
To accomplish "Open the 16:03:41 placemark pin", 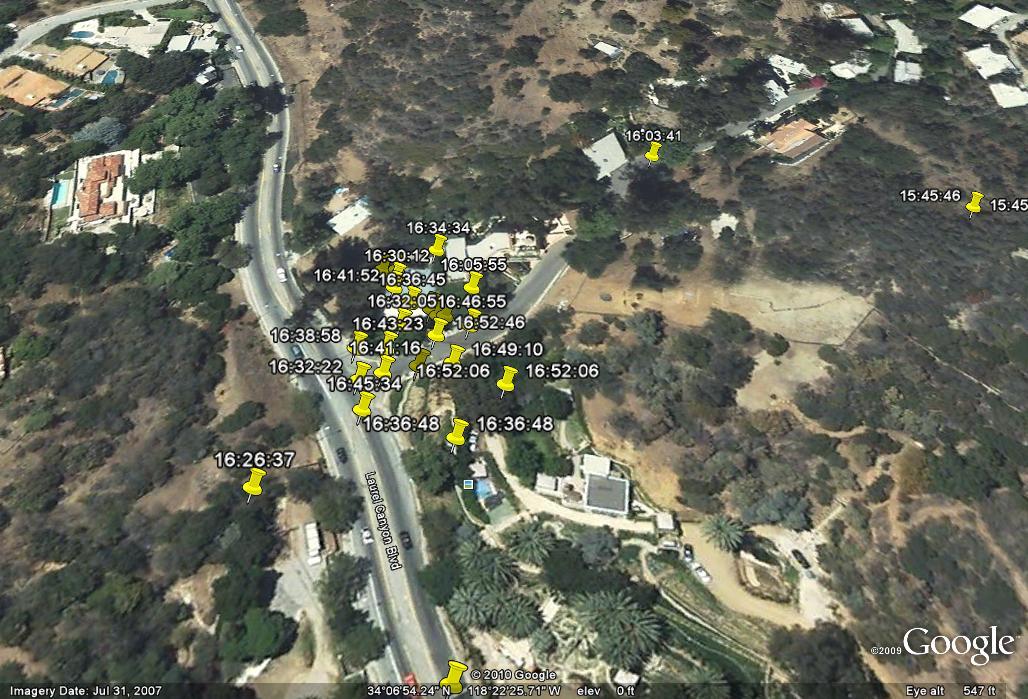I will coord(653,152).
